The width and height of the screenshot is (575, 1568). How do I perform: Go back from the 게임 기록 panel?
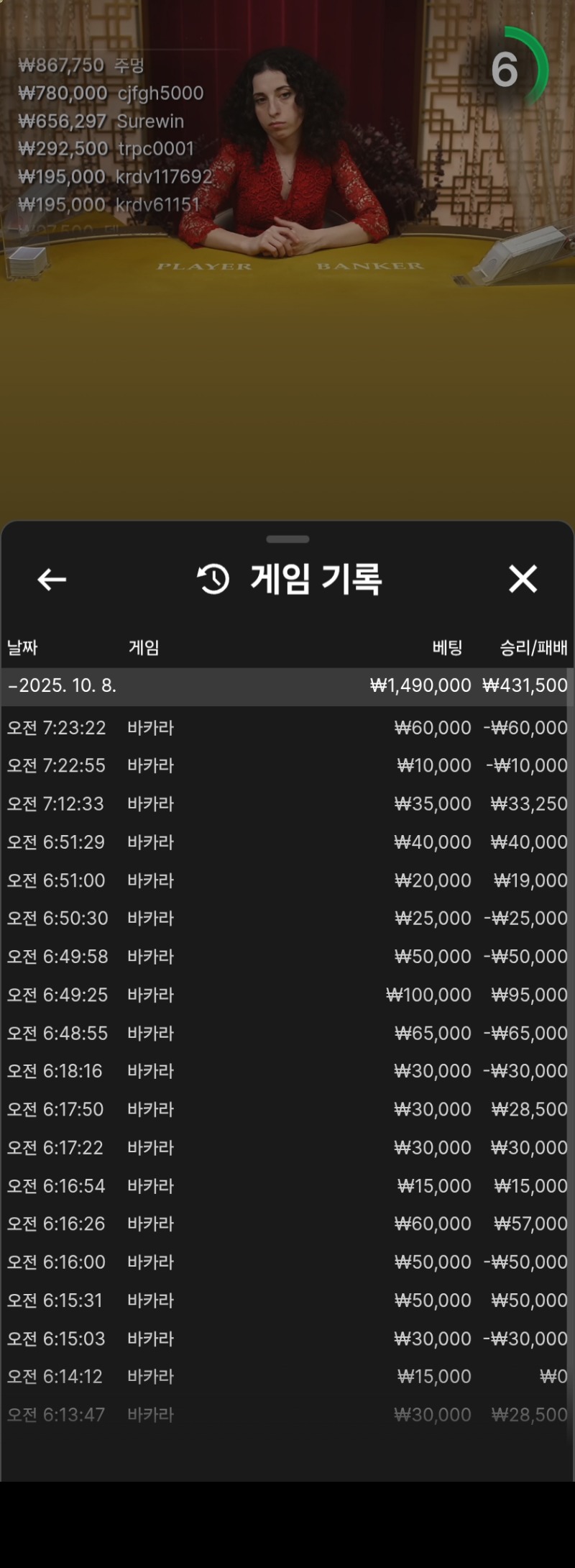coord(52,579)
